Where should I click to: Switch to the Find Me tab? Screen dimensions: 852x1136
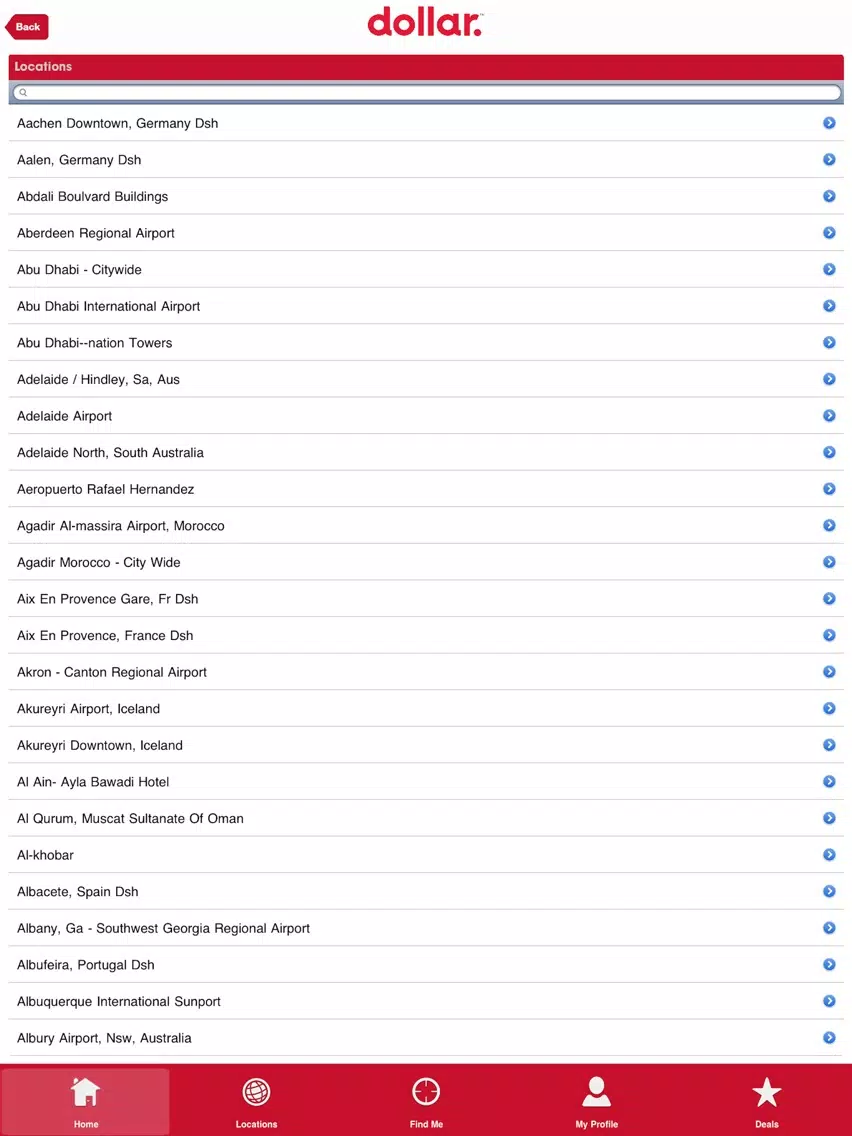coord(426,1100)
